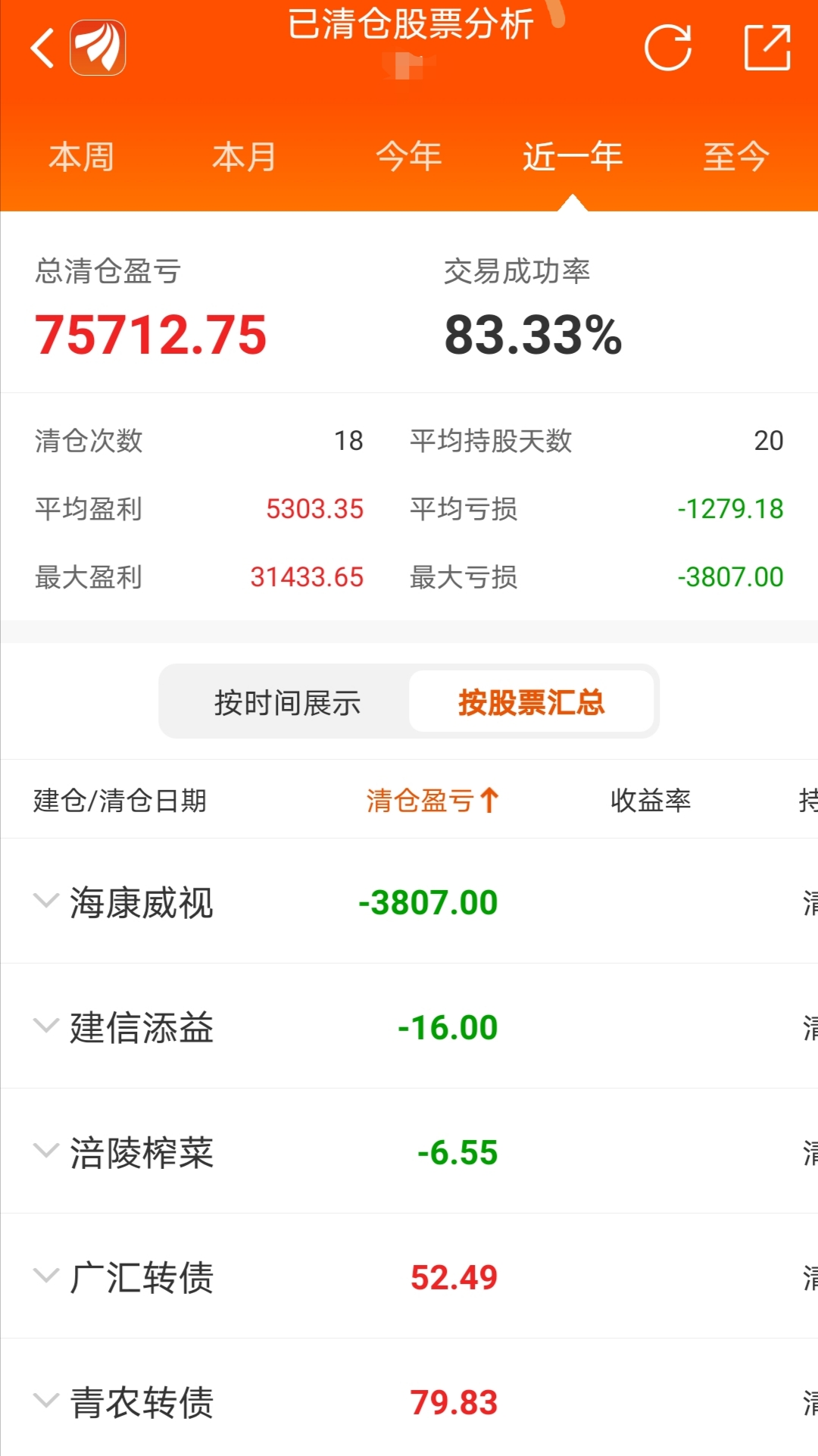Go back using the top-left arrow

pos(42,48)
